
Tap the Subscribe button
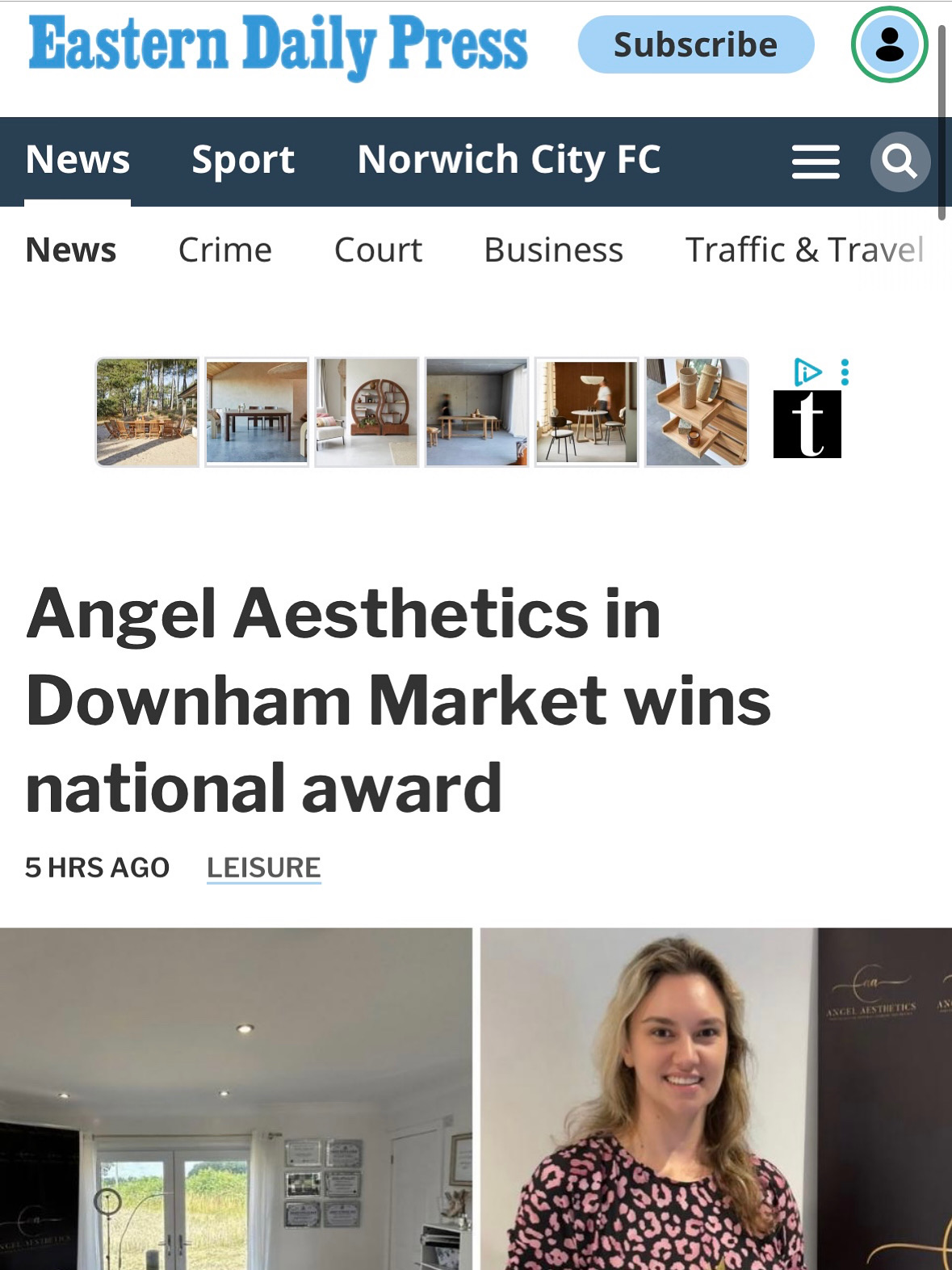point(695,44)
